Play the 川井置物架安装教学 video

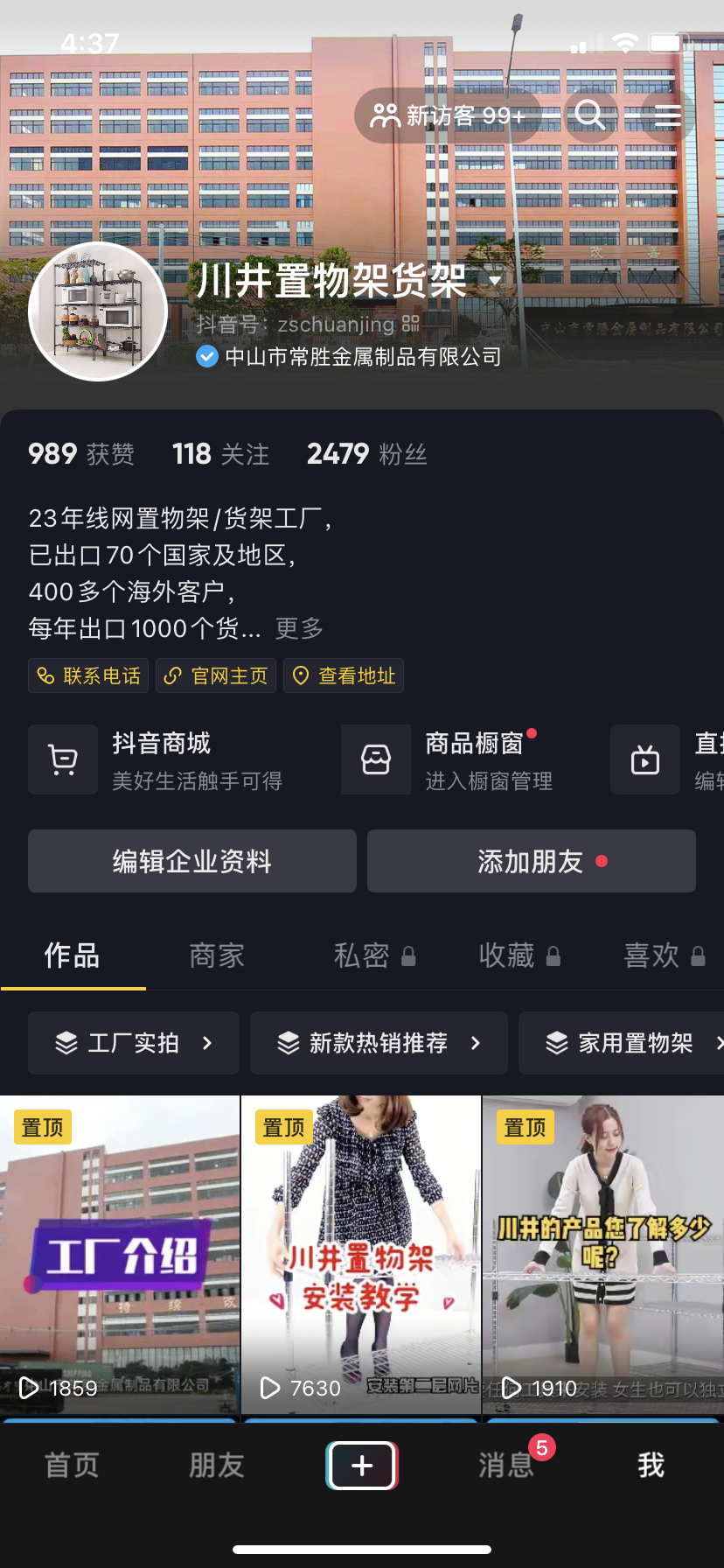pos(361,1253)
